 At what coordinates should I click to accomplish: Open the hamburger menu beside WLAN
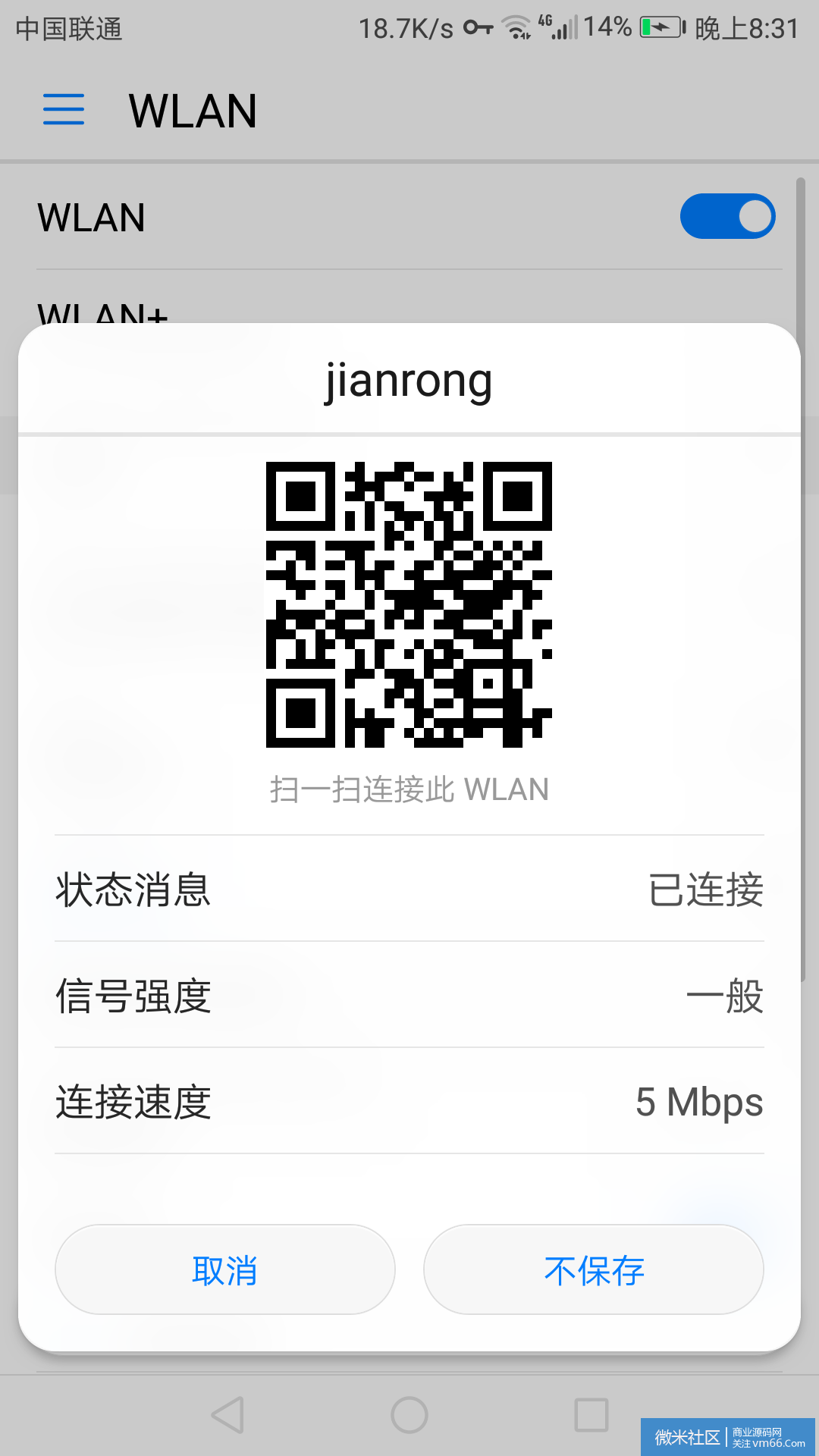(x=64, y=110)
